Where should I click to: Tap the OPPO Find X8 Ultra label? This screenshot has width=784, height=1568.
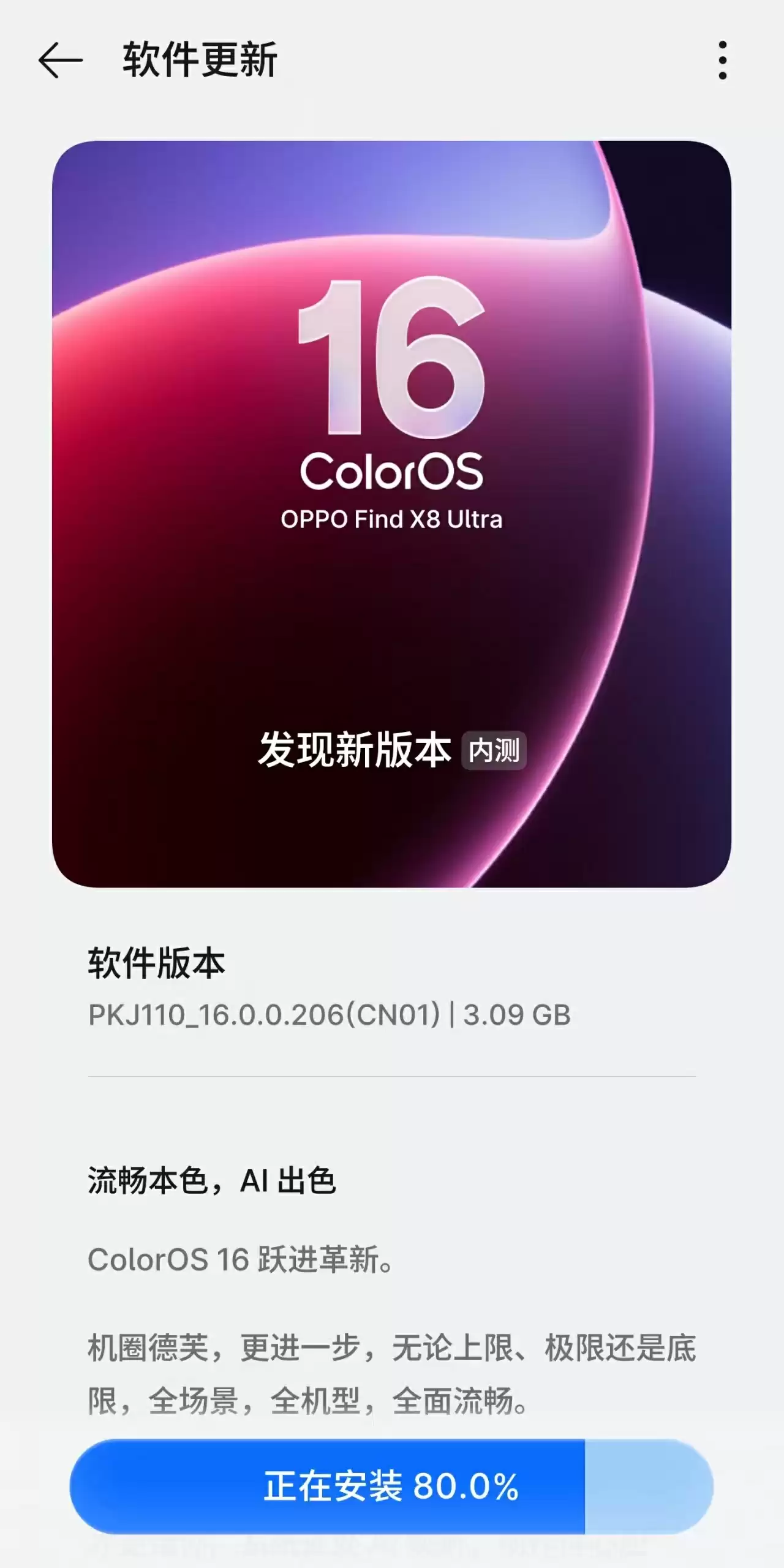pos(392,519)
